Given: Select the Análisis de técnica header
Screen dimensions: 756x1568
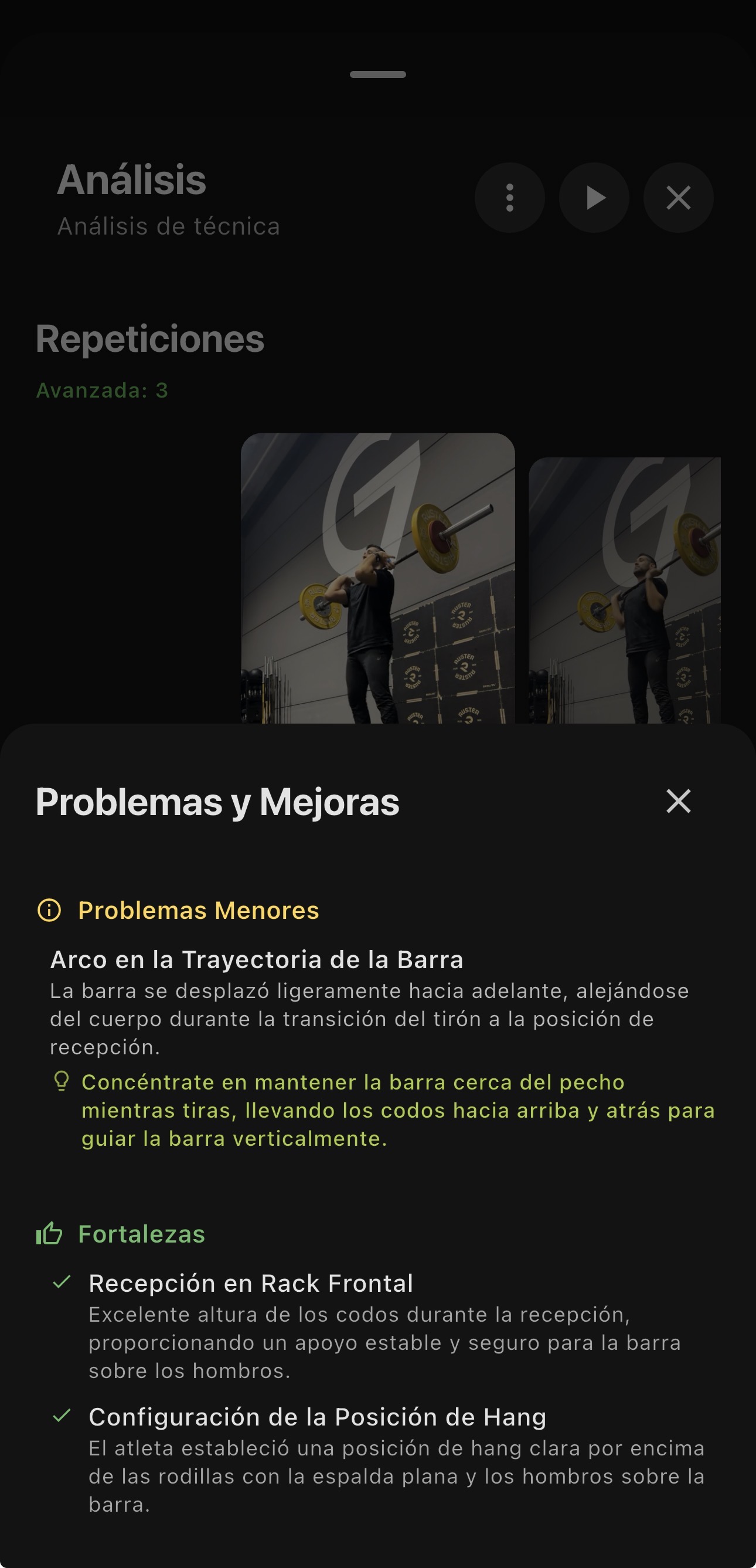Looking at the screenshot, I should tap(168, 226).
